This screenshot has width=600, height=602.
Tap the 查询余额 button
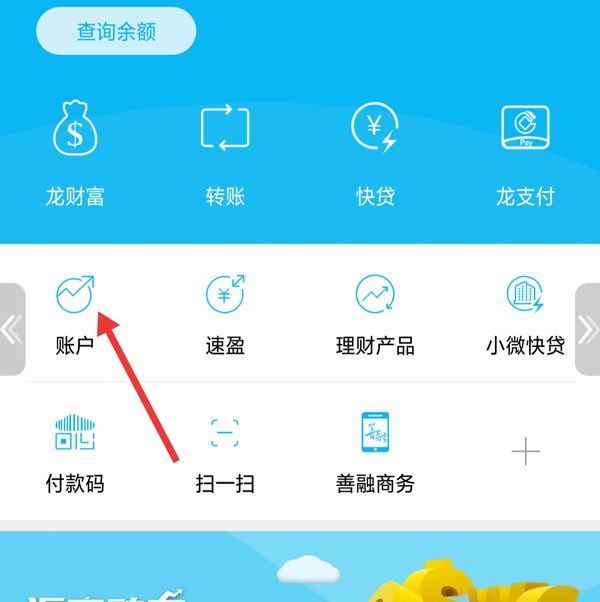pyautogui.click(x=116, y=31)
